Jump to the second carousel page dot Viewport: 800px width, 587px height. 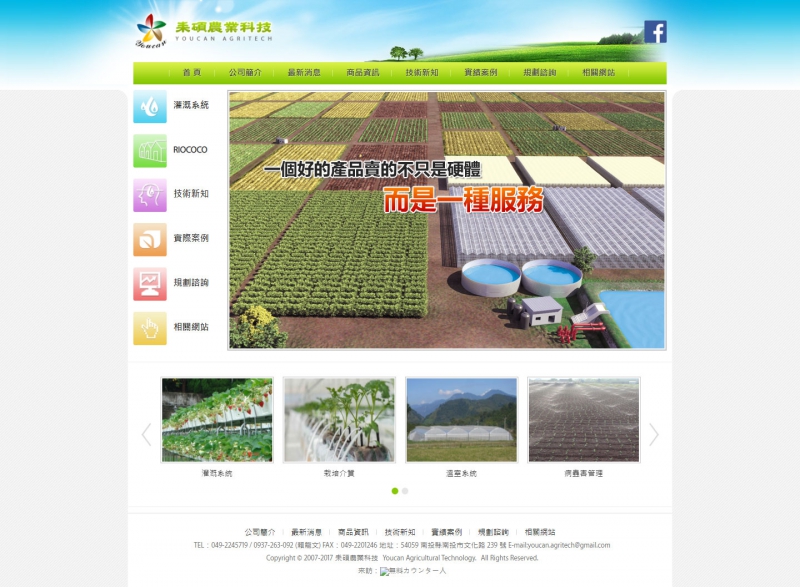click(x=405, y=491)
